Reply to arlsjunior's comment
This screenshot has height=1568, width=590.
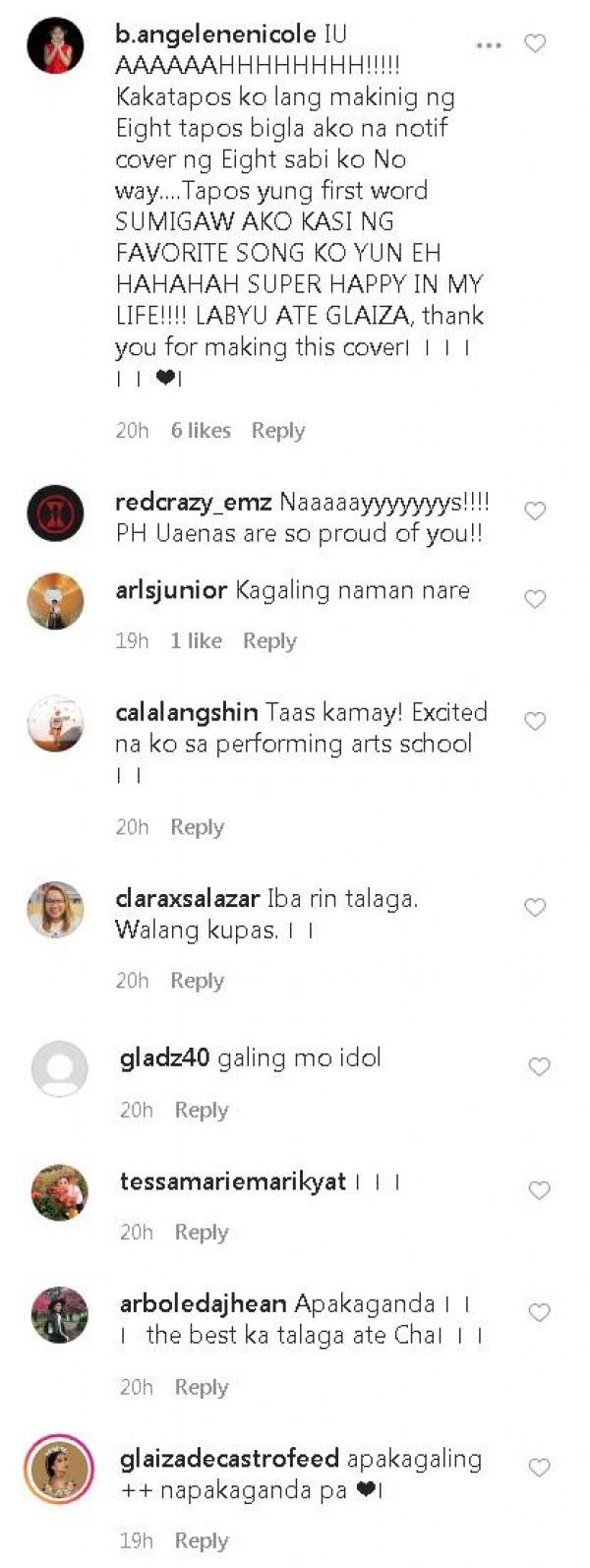pyautogui.click(x=269, y=641)
